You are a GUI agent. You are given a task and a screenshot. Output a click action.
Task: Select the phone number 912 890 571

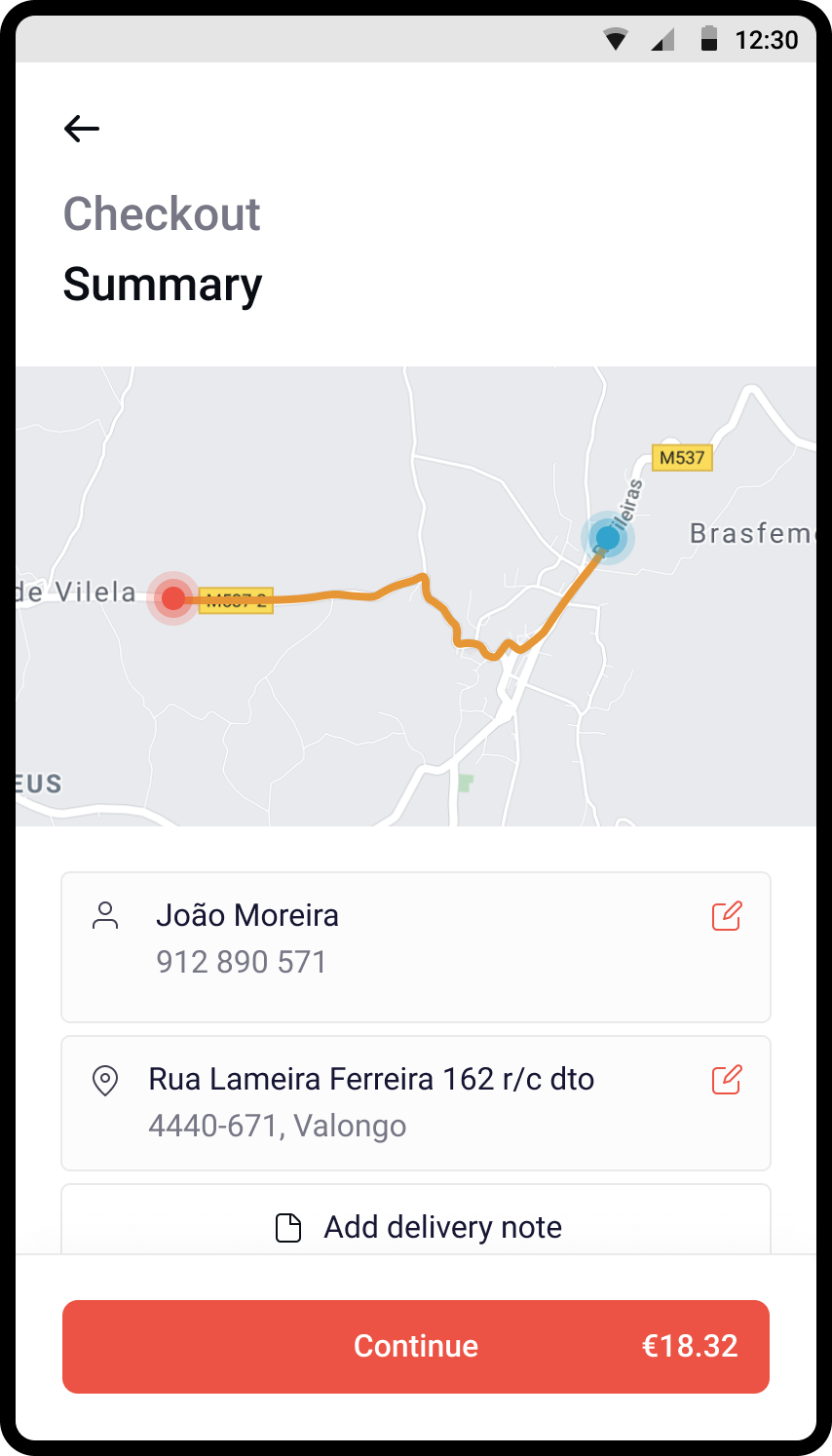tap(241, 962)
